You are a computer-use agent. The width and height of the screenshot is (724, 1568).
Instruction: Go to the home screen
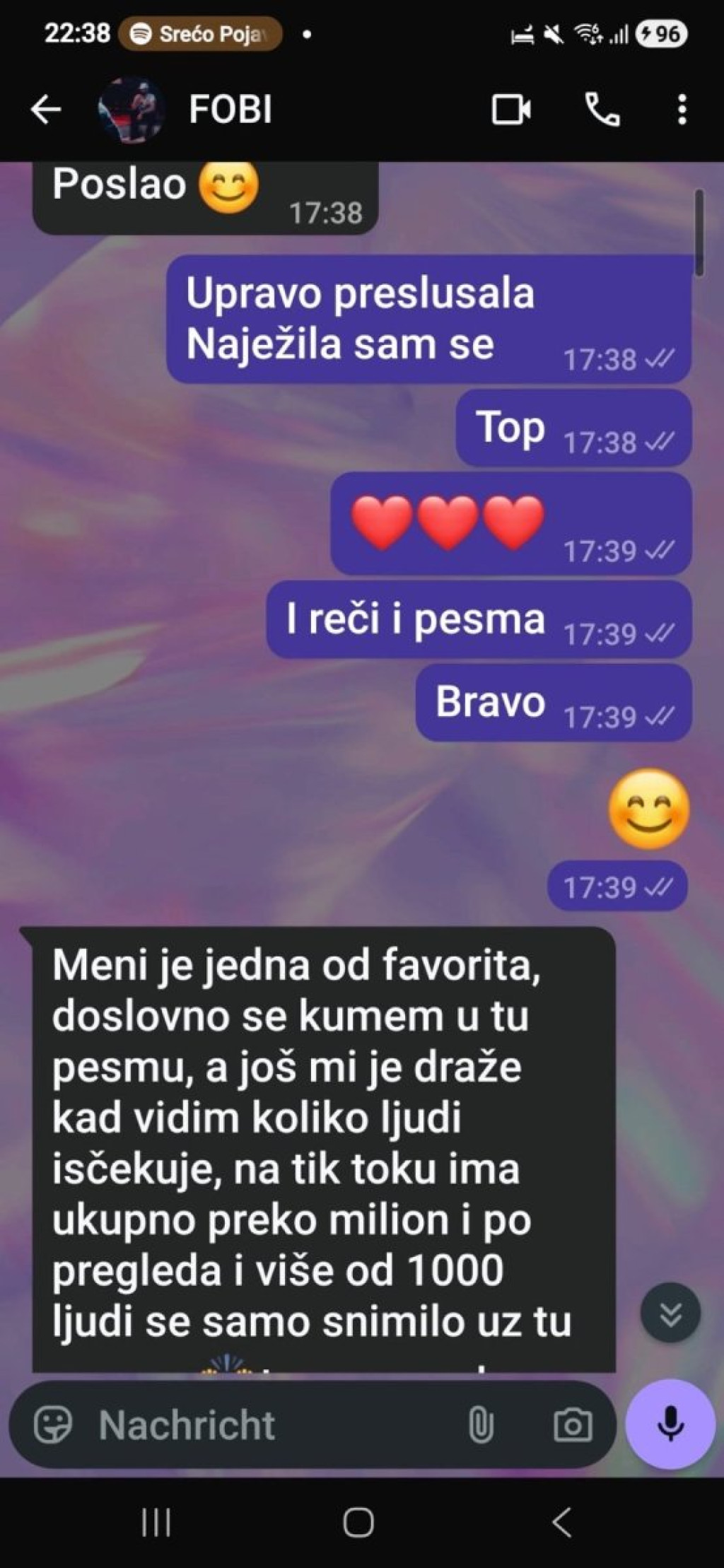point(358,1523)
